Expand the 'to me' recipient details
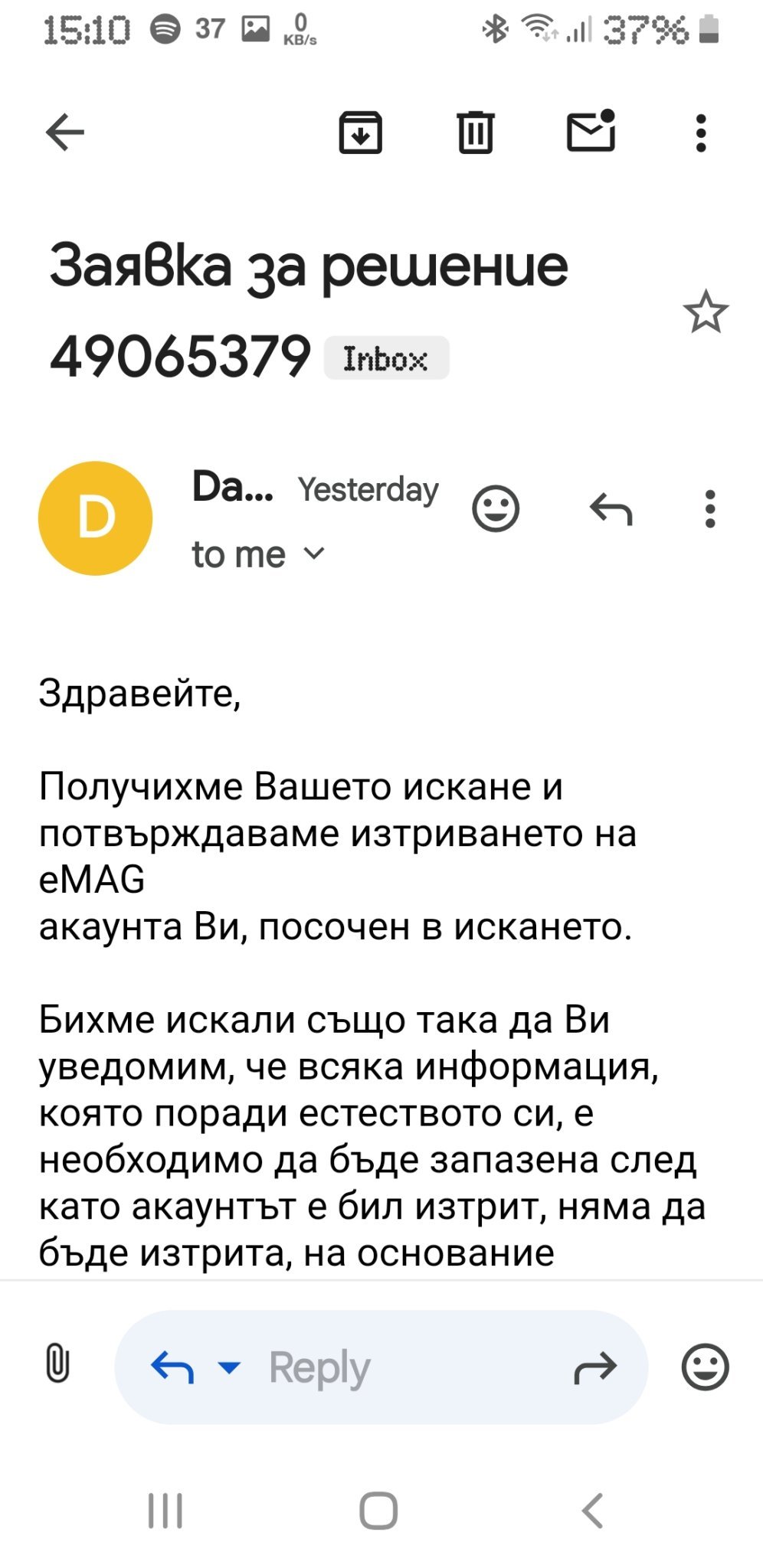The height and width of the screenshot is (1568, 763). (259, 554)
